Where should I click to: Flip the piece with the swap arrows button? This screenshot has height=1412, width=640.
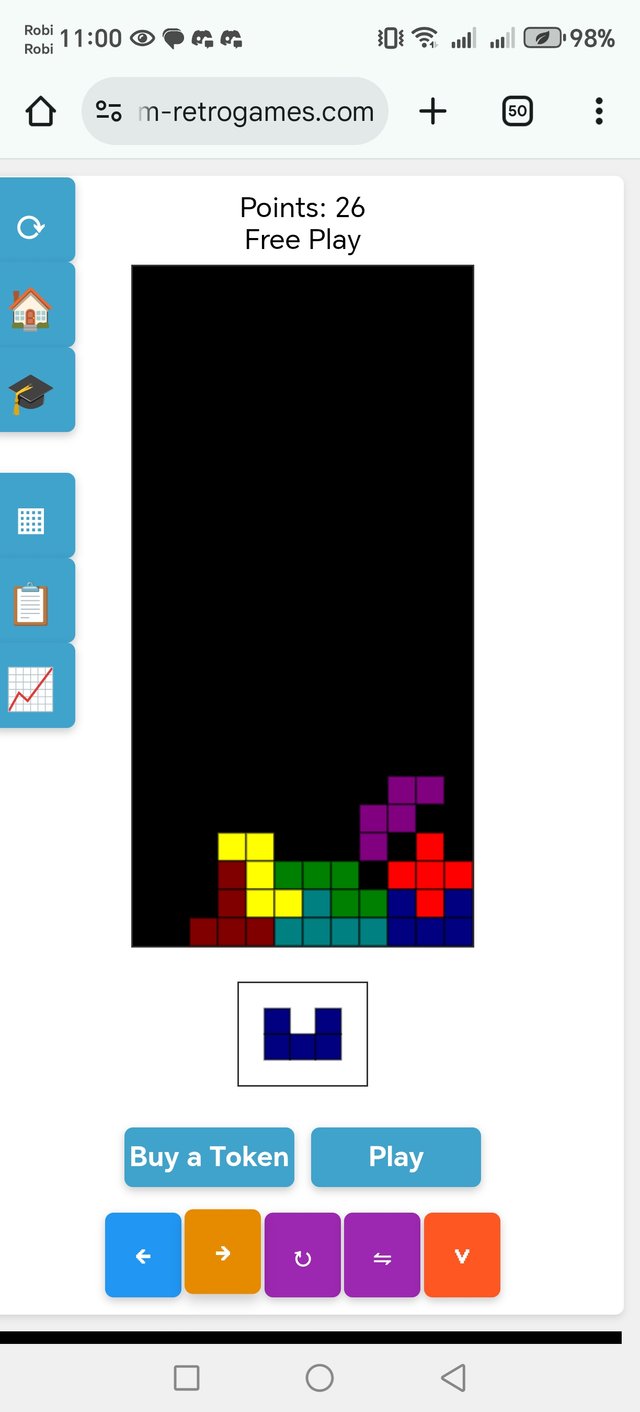pos(382,1257)
